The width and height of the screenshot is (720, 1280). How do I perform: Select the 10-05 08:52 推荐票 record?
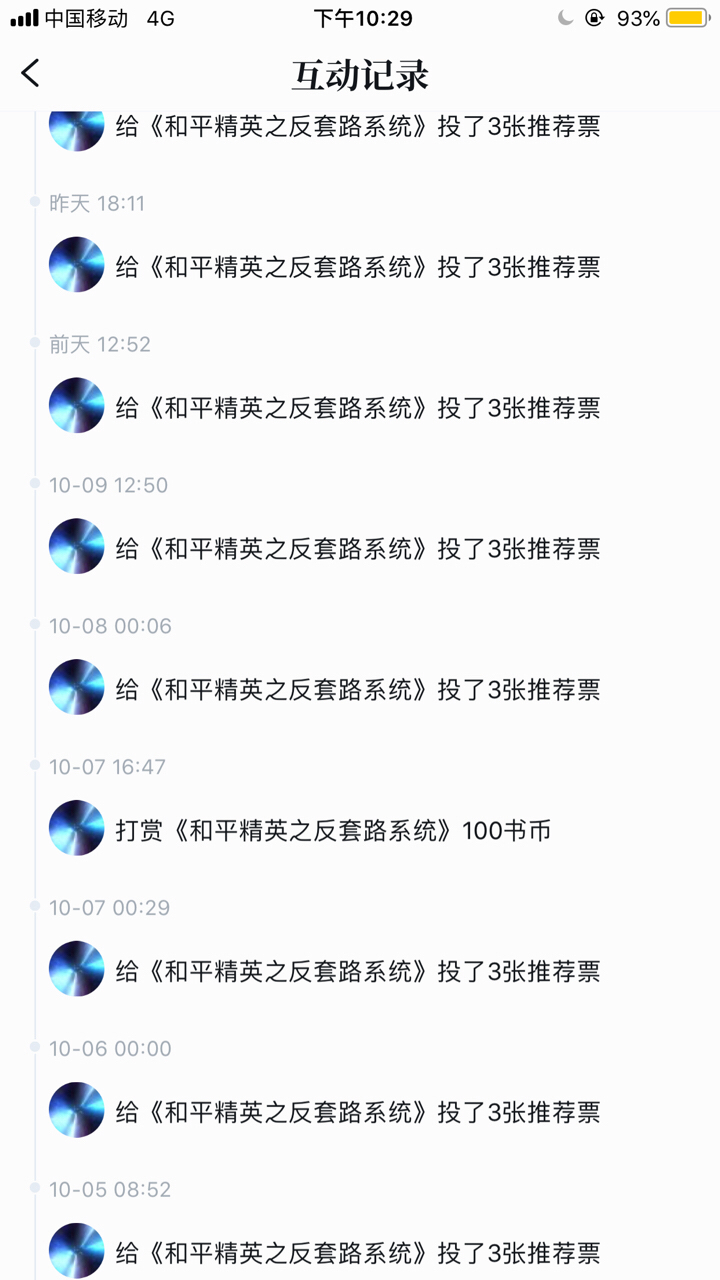[x=357, y=1252]
